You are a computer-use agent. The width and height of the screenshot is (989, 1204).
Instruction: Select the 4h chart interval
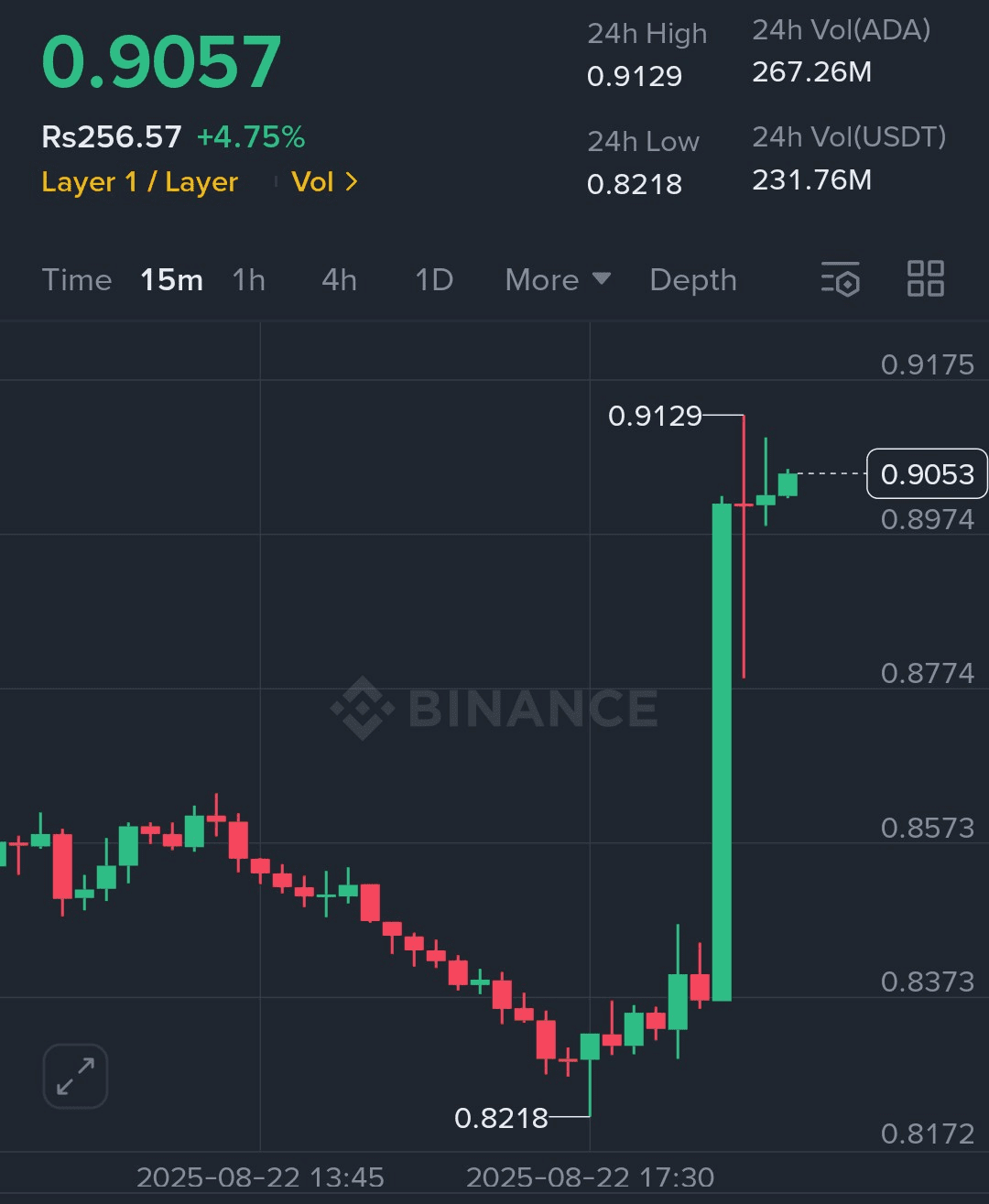tap(339, 280)
